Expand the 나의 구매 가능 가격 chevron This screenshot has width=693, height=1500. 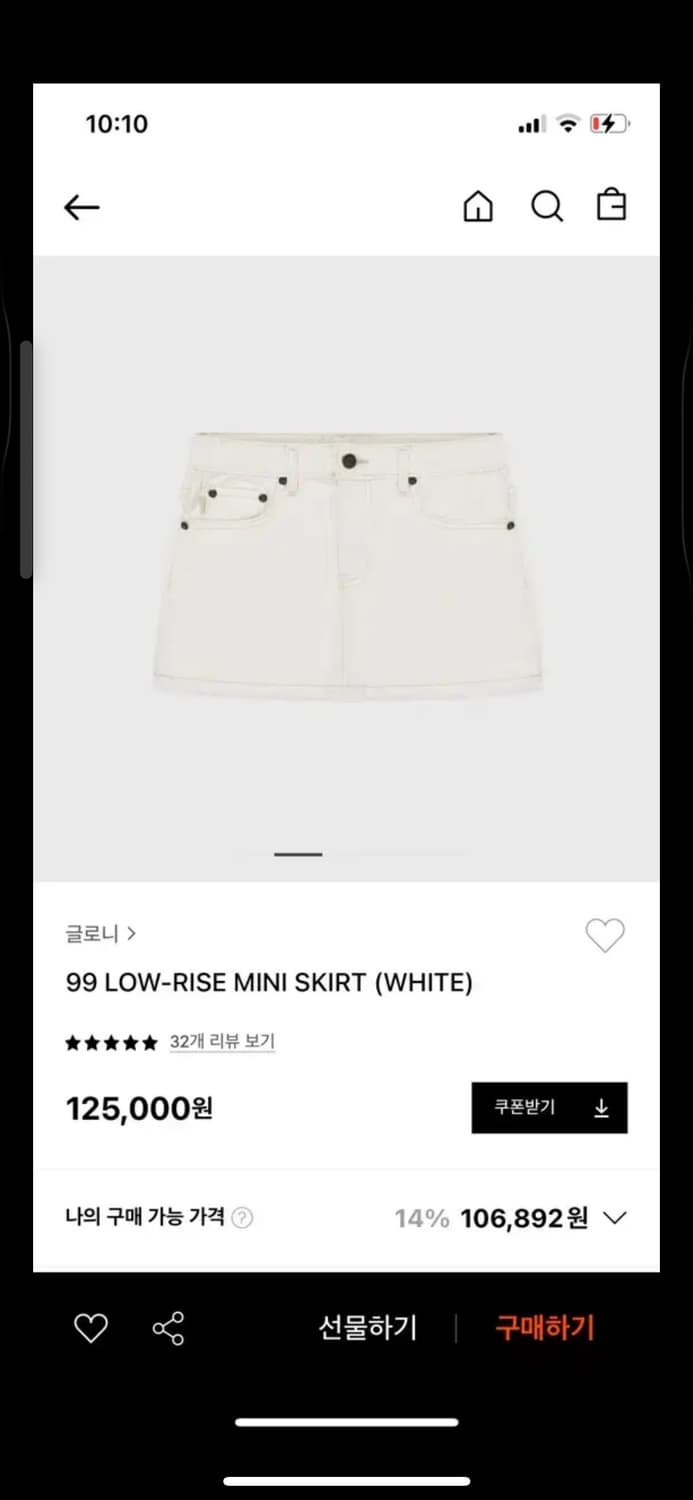pyautogui.click(x=615, y=1218)
